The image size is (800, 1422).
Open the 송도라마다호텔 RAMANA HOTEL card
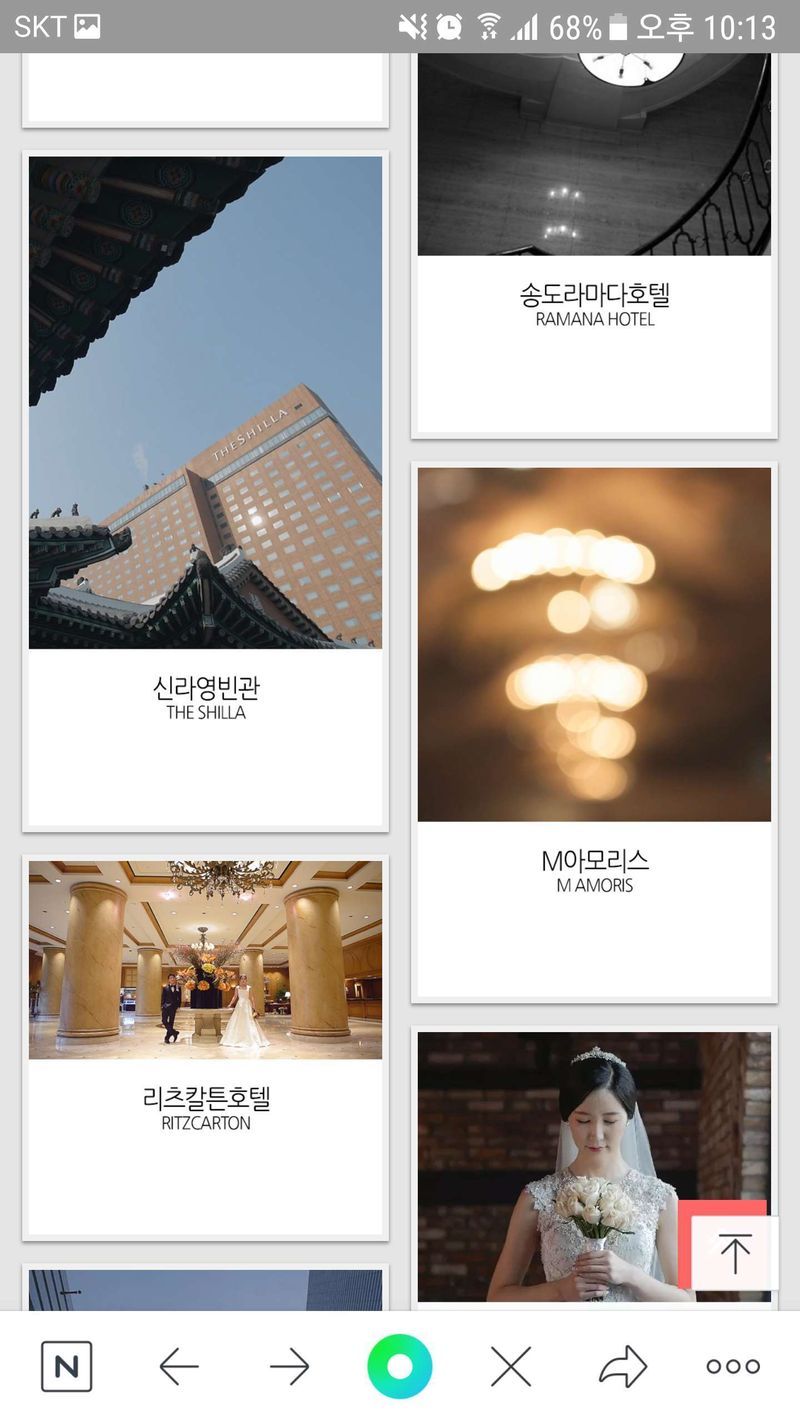tap(594, 300)
